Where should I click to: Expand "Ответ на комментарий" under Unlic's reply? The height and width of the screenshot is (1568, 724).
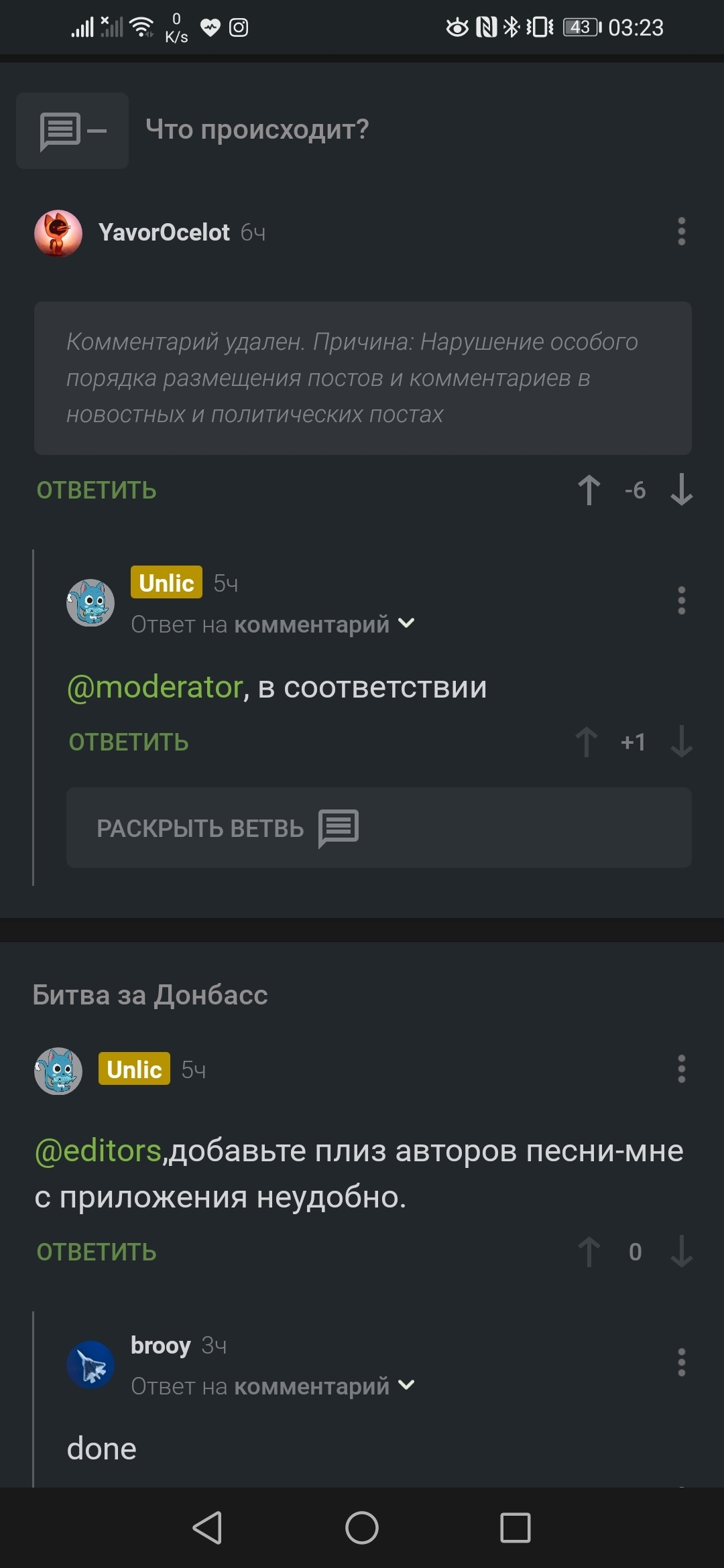point(273,625)
